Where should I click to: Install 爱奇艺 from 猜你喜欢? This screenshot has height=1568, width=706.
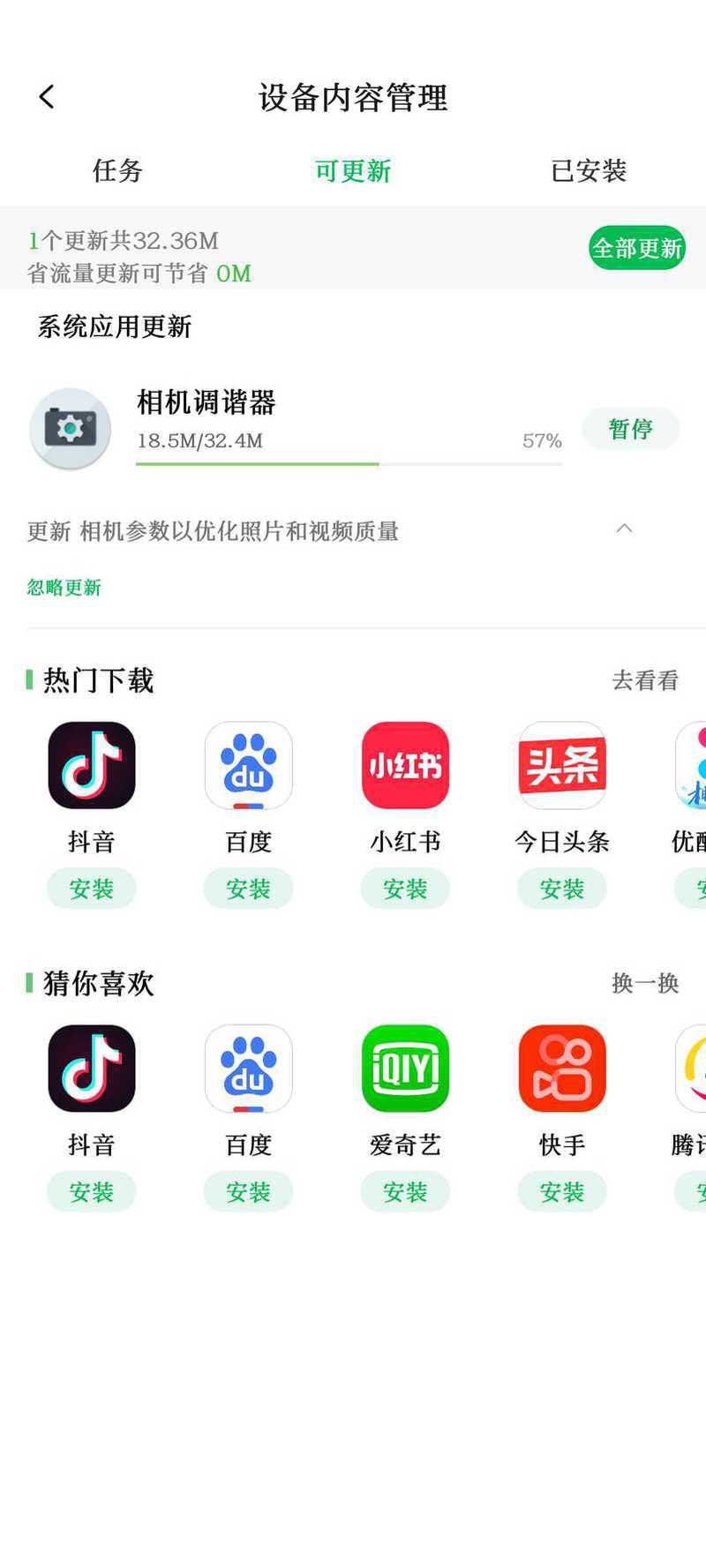tap(405, 1192)
